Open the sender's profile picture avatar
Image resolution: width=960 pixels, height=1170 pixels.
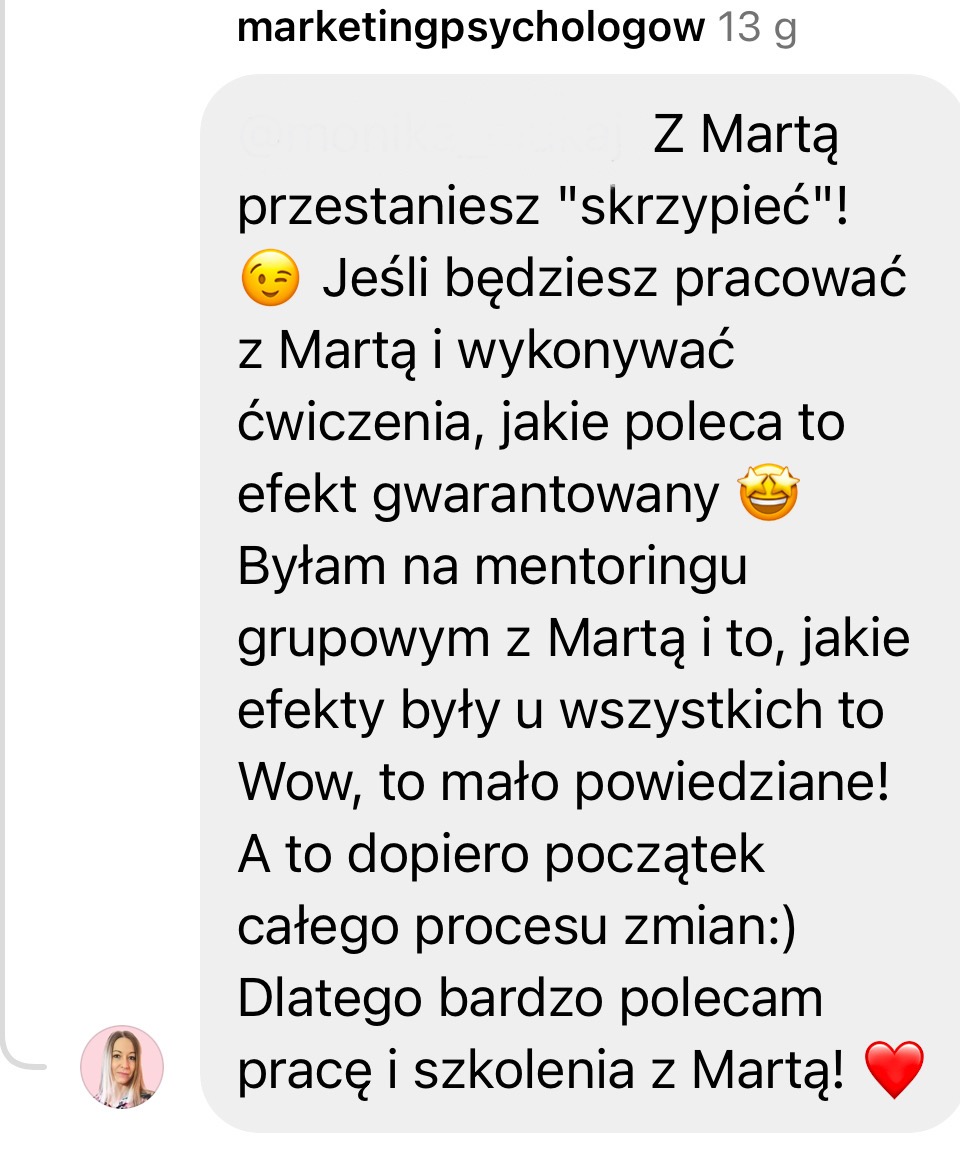click(122, 1067)
